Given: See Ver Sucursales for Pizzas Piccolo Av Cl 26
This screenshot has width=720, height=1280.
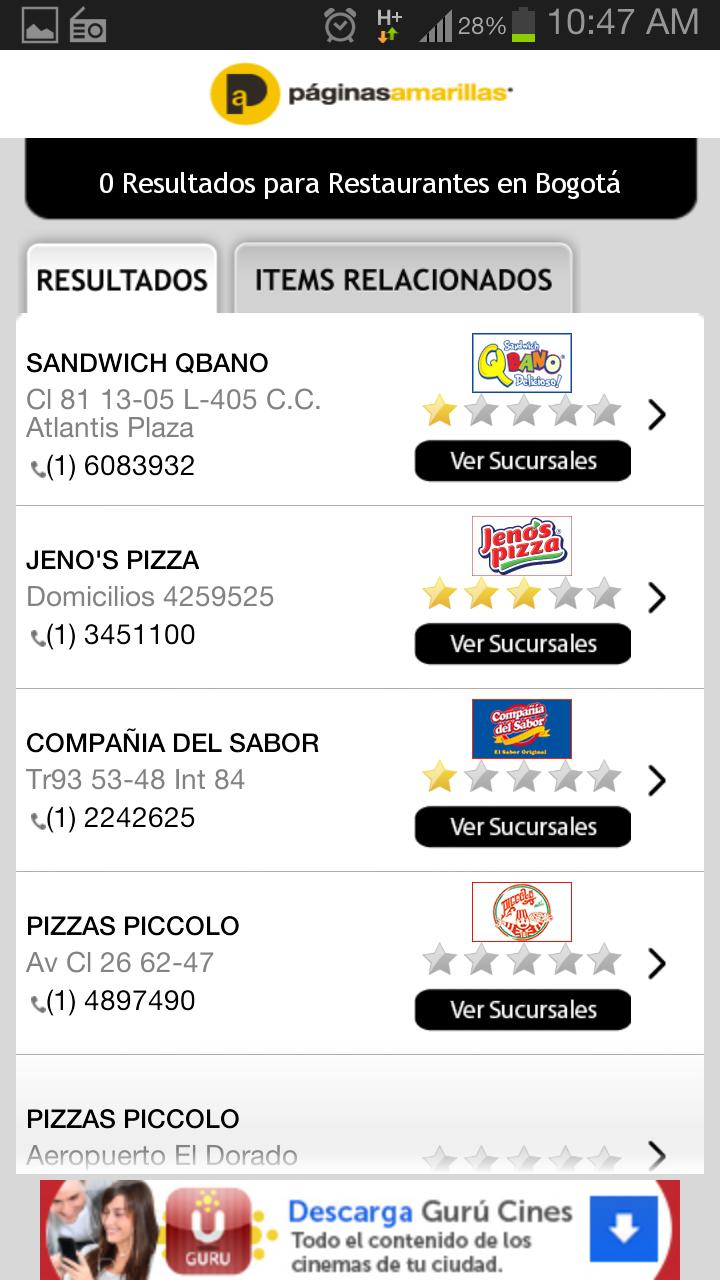Looking at the screenshot, I should (523, 1010).
